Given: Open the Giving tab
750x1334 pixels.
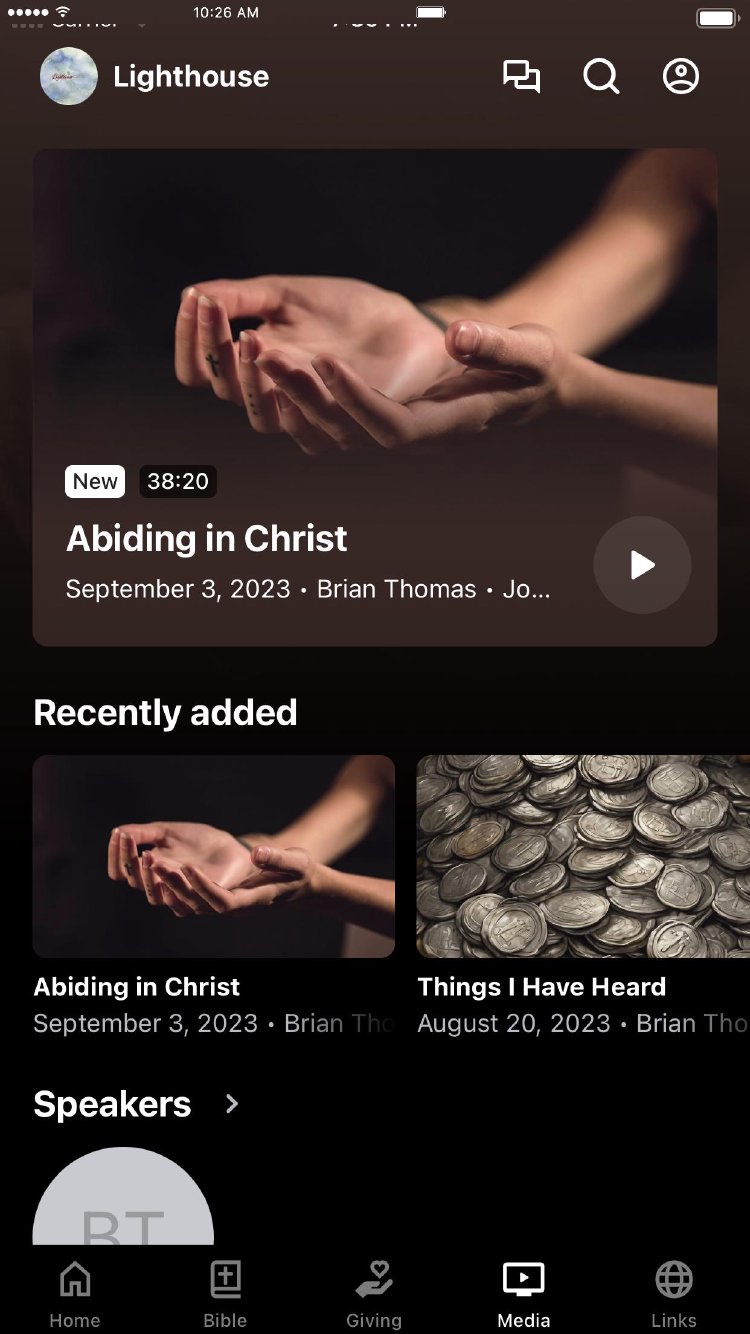Looking at the screenshot, I should click(374, 1294).
